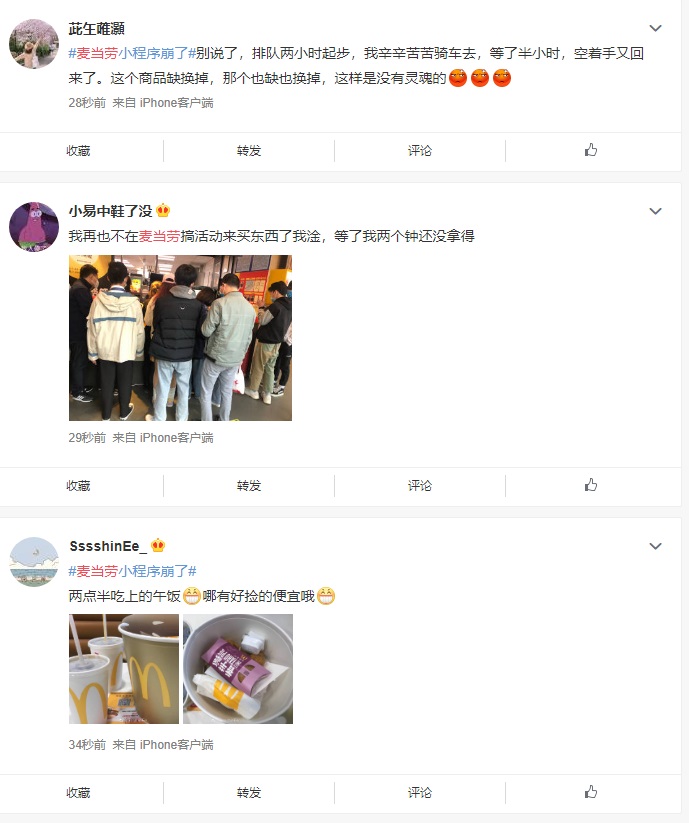Repost 茈玍疄灏's post via 转发

pyautogui.click(x=249, y=150)
